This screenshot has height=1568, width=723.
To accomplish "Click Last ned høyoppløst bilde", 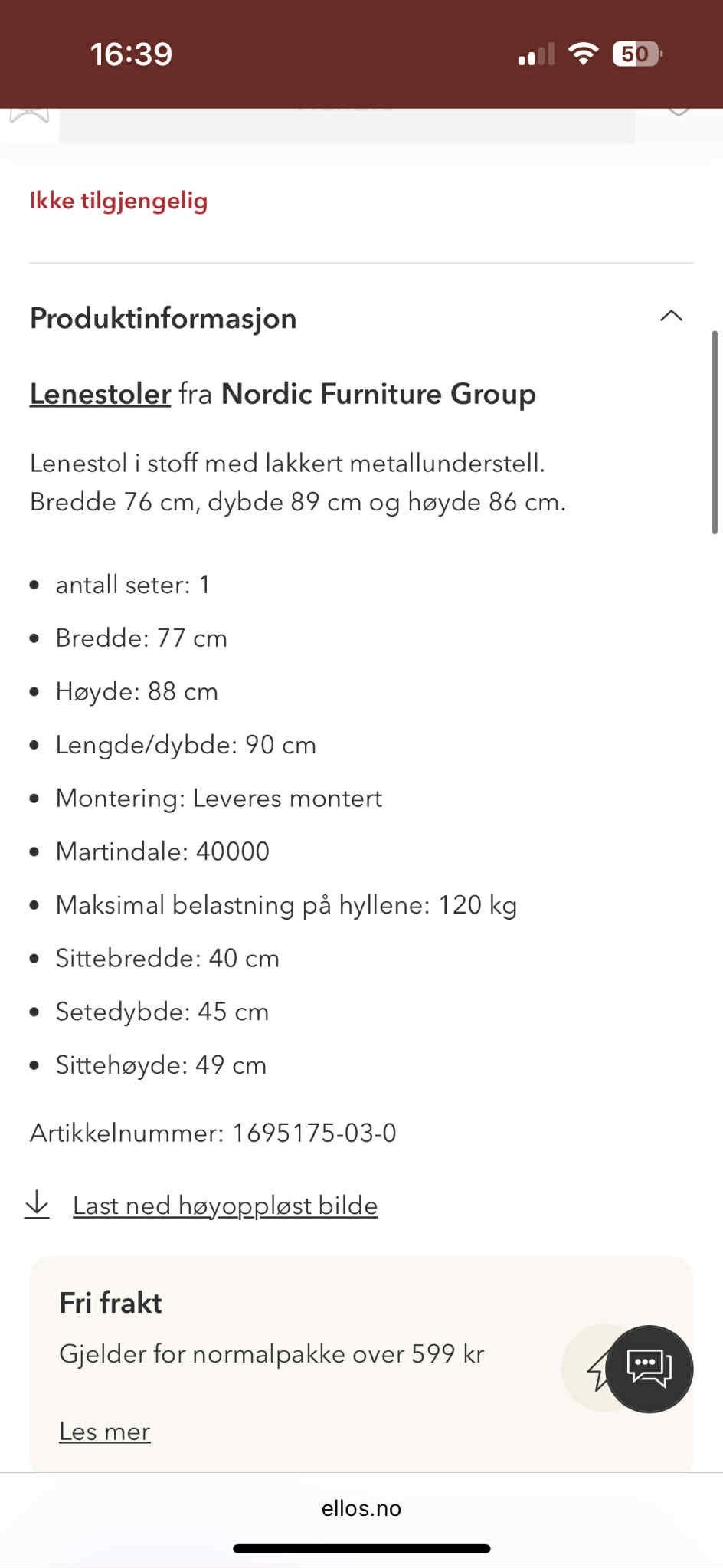I will pos(224,1205).
